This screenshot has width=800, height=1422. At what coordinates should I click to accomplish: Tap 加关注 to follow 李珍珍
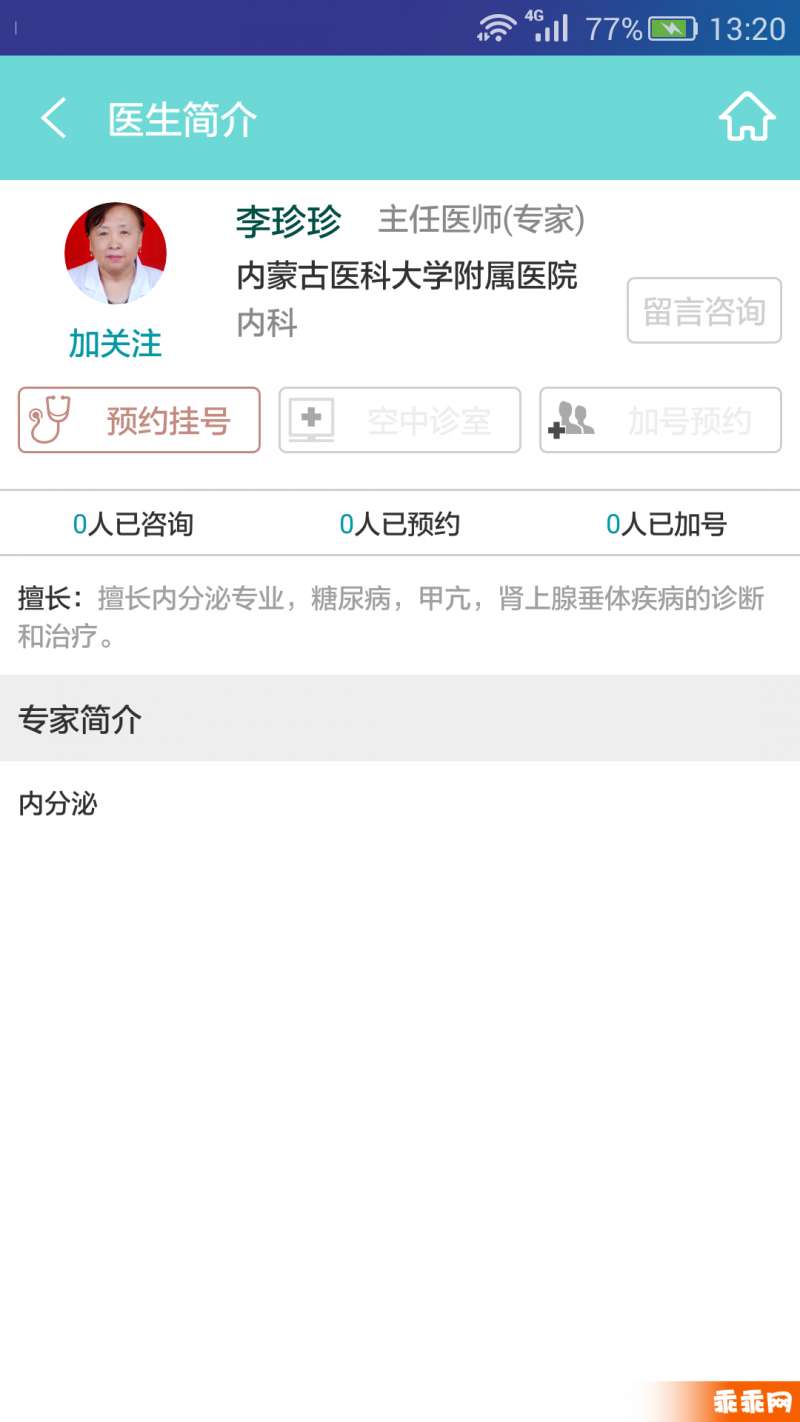click(x=115, y=343)
